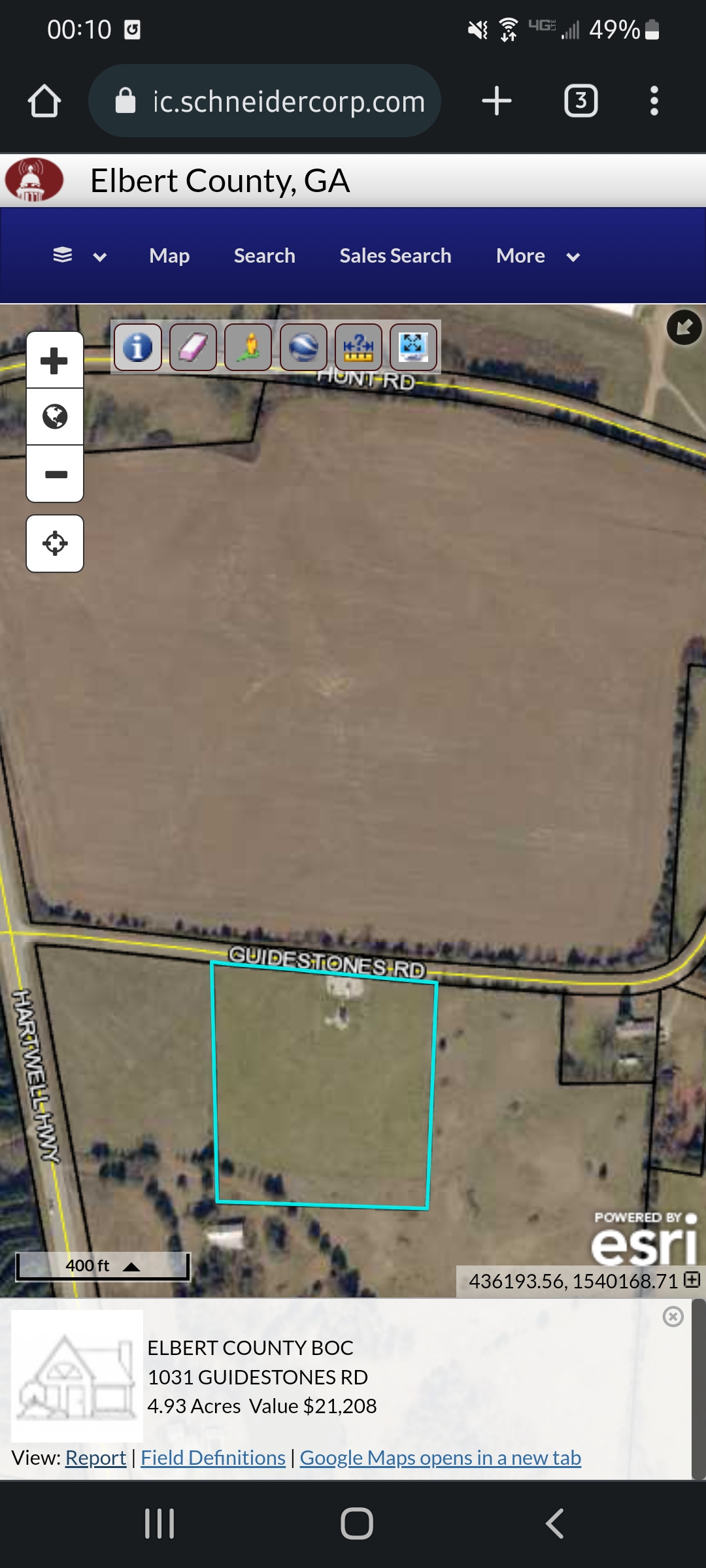Expand the 400 ft scale selector
706x1568 pixels.
click(x=103, y=1266)
